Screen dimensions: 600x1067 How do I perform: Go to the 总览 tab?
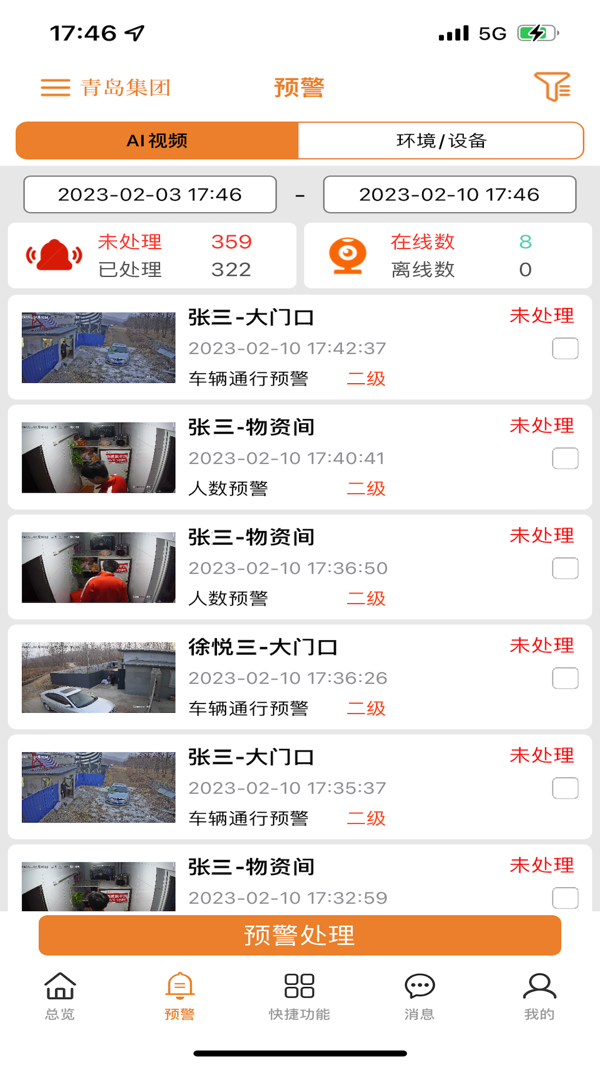60,996
